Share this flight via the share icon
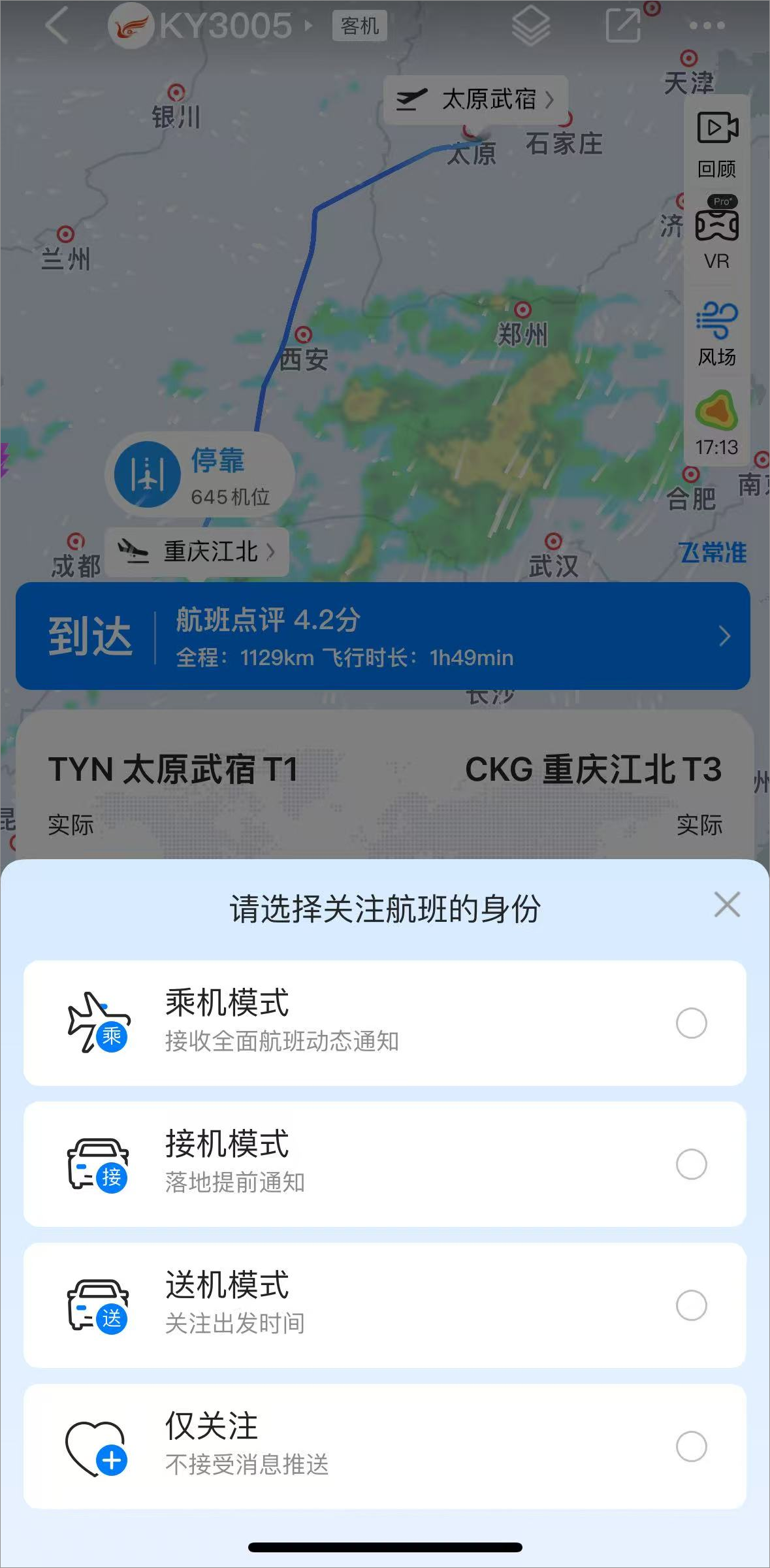The image size is (770, 1568). (623, 26)
